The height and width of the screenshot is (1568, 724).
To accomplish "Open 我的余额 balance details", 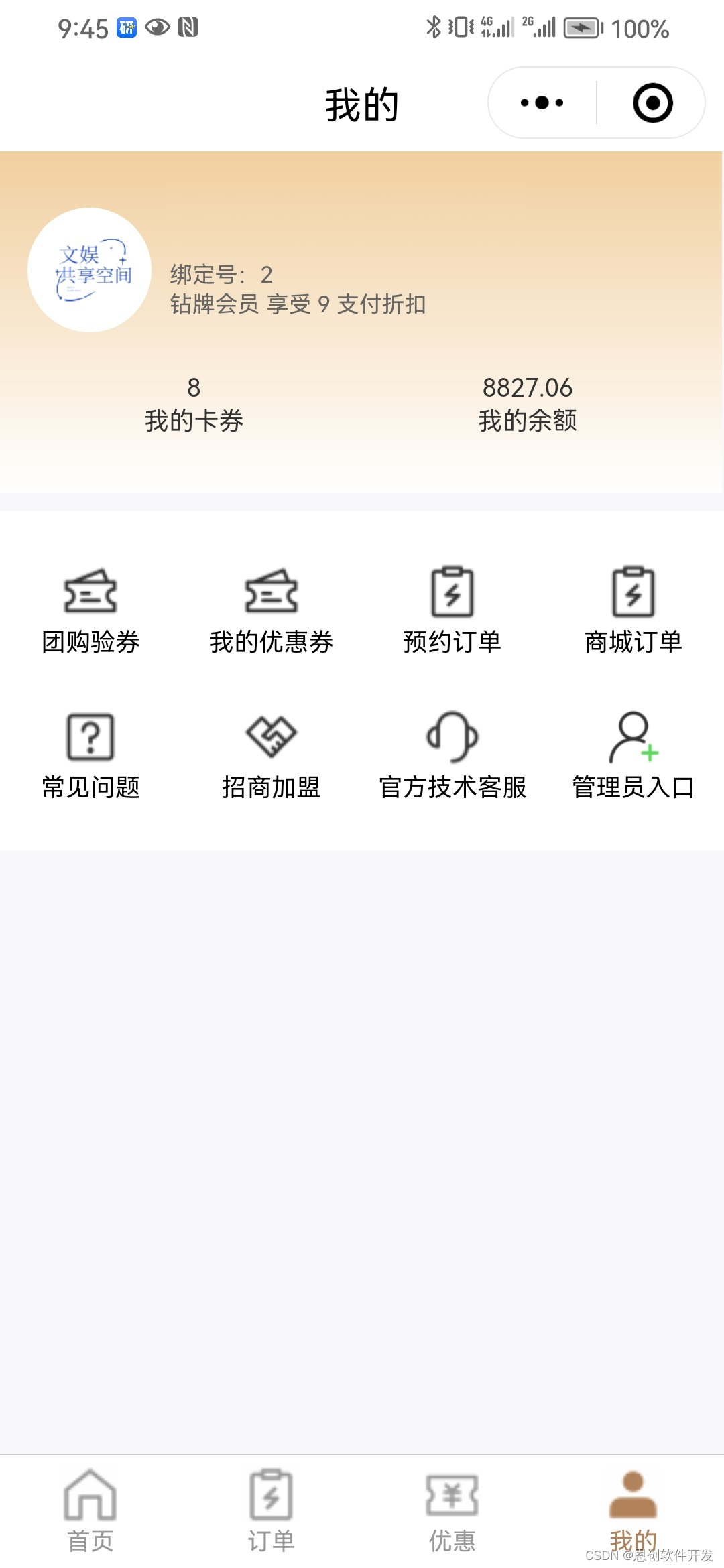I will [x=528, y=404].
